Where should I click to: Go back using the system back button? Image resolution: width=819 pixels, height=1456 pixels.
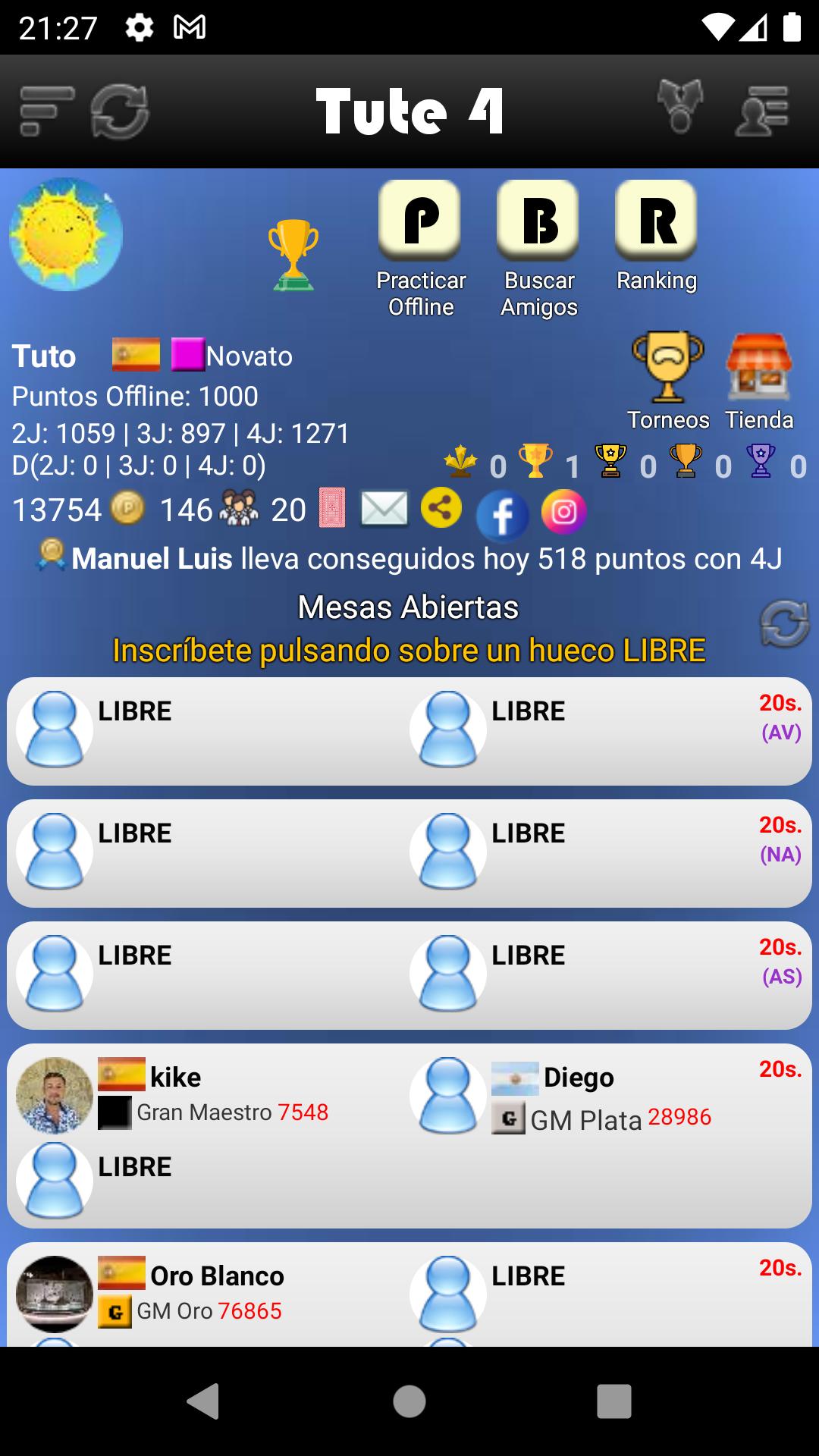tap(203, 1401)
